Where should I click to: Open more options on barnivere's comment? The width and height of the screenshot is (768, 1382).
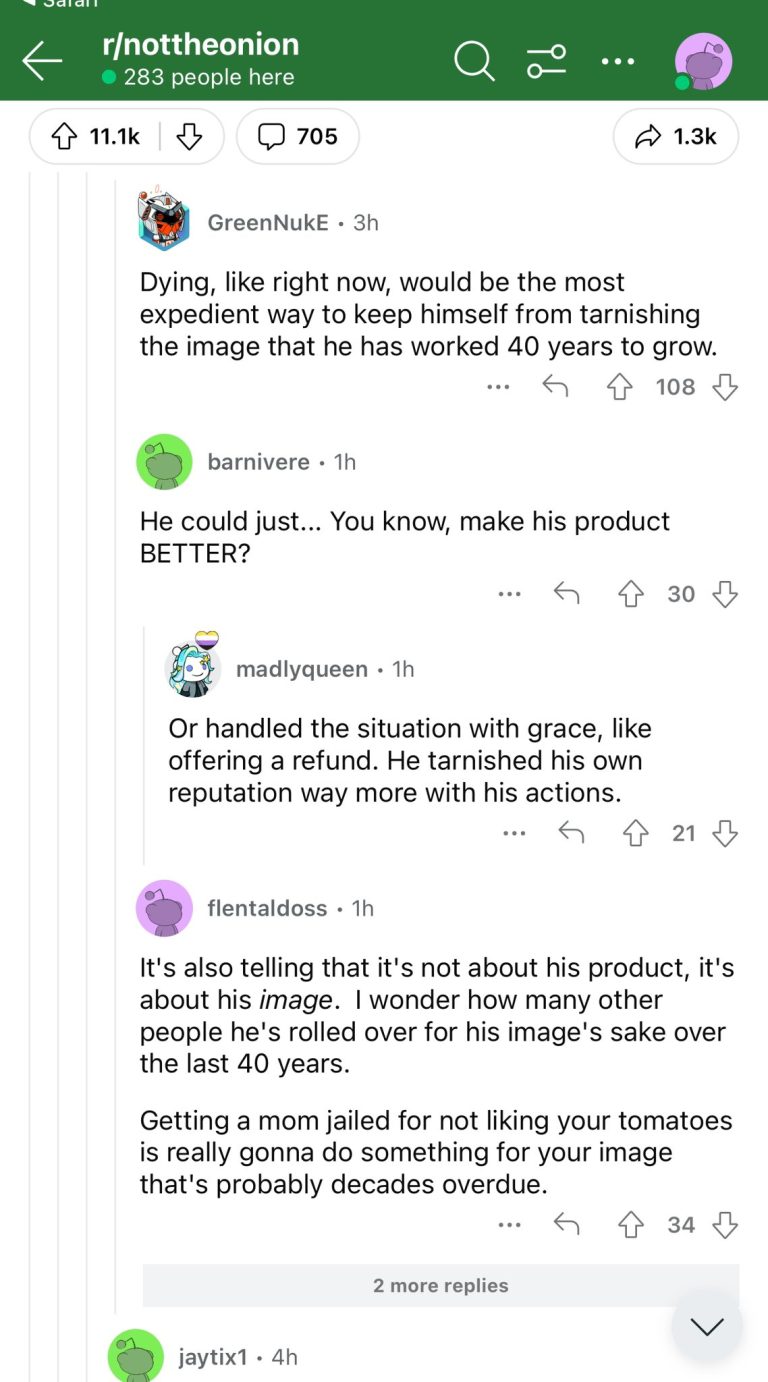509,594
